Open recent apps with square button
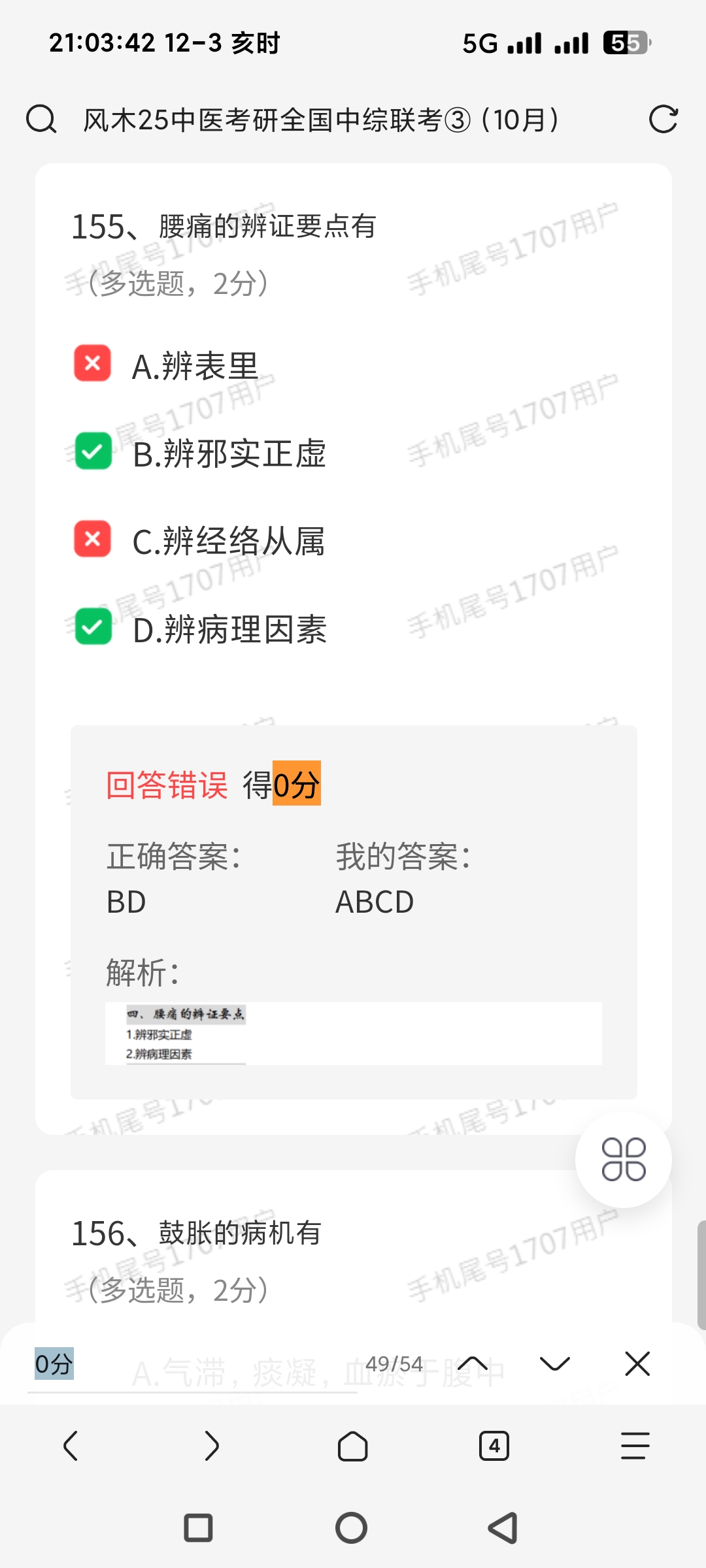This screenshot has height=1568, width=706. [199, 1528]
